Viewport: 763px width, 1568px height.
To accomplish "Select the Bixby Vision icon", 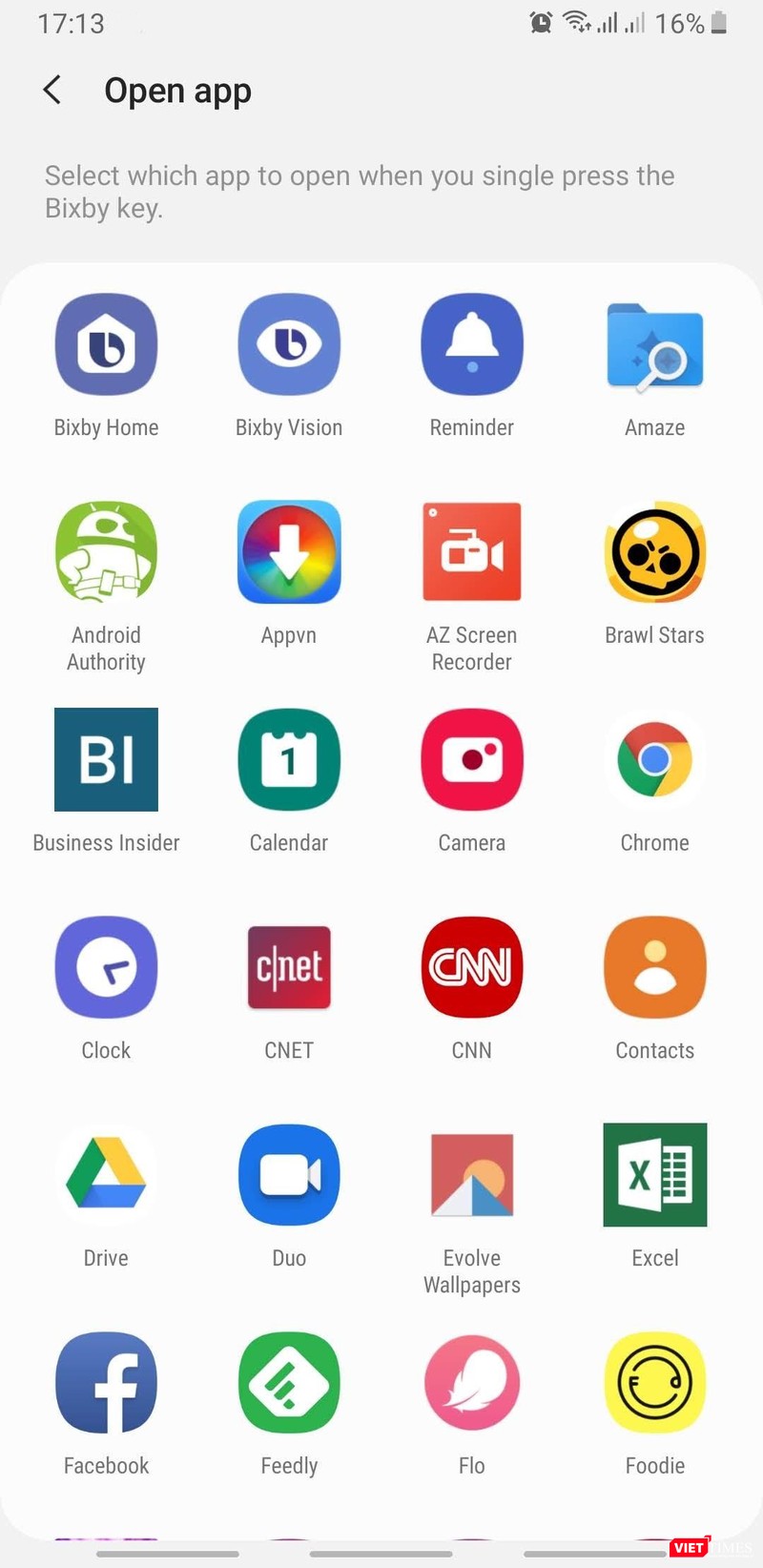I will 289,344.
